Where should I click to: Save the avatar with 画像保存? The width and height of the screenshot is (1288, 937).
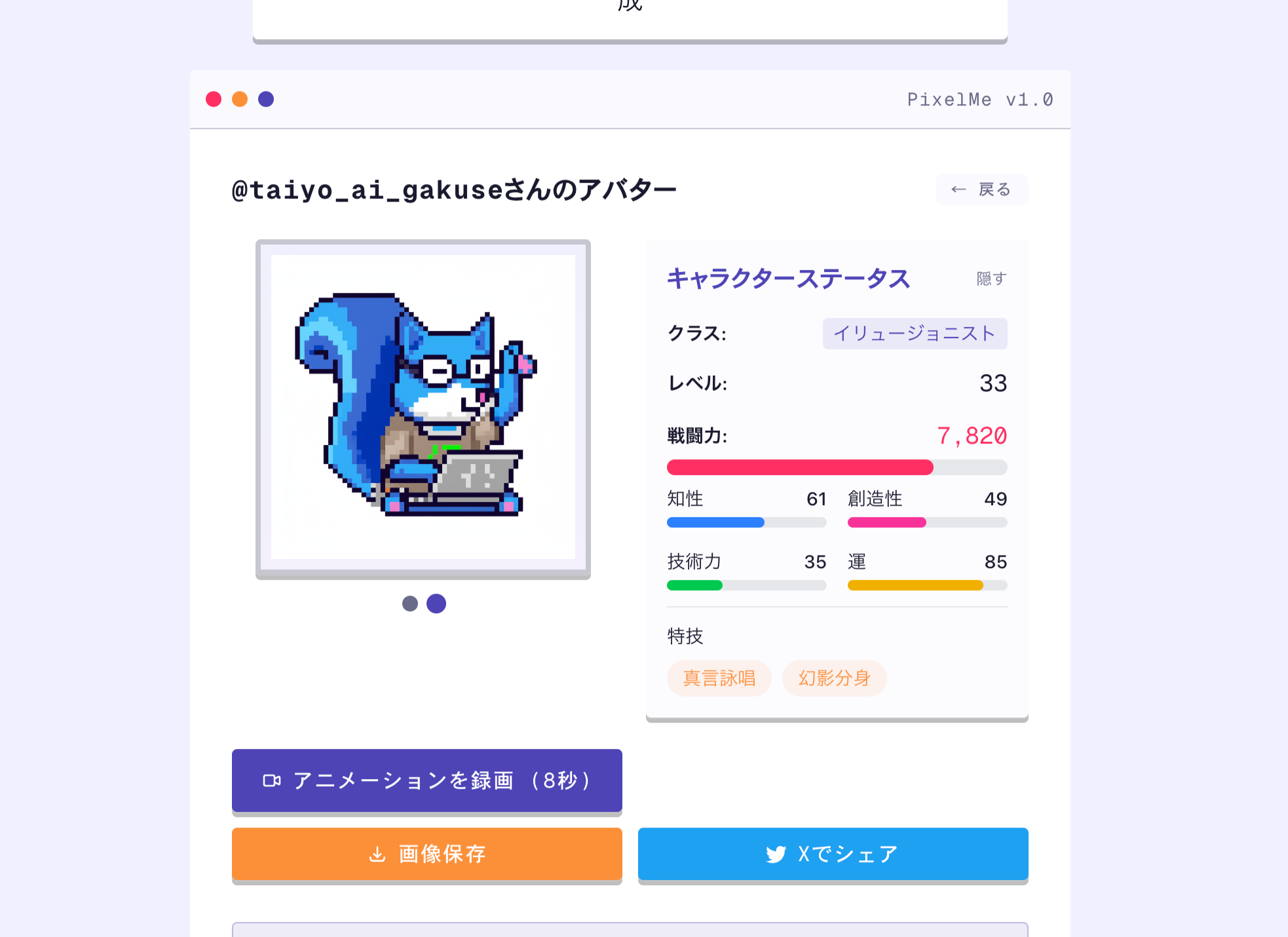coord(426,854)
